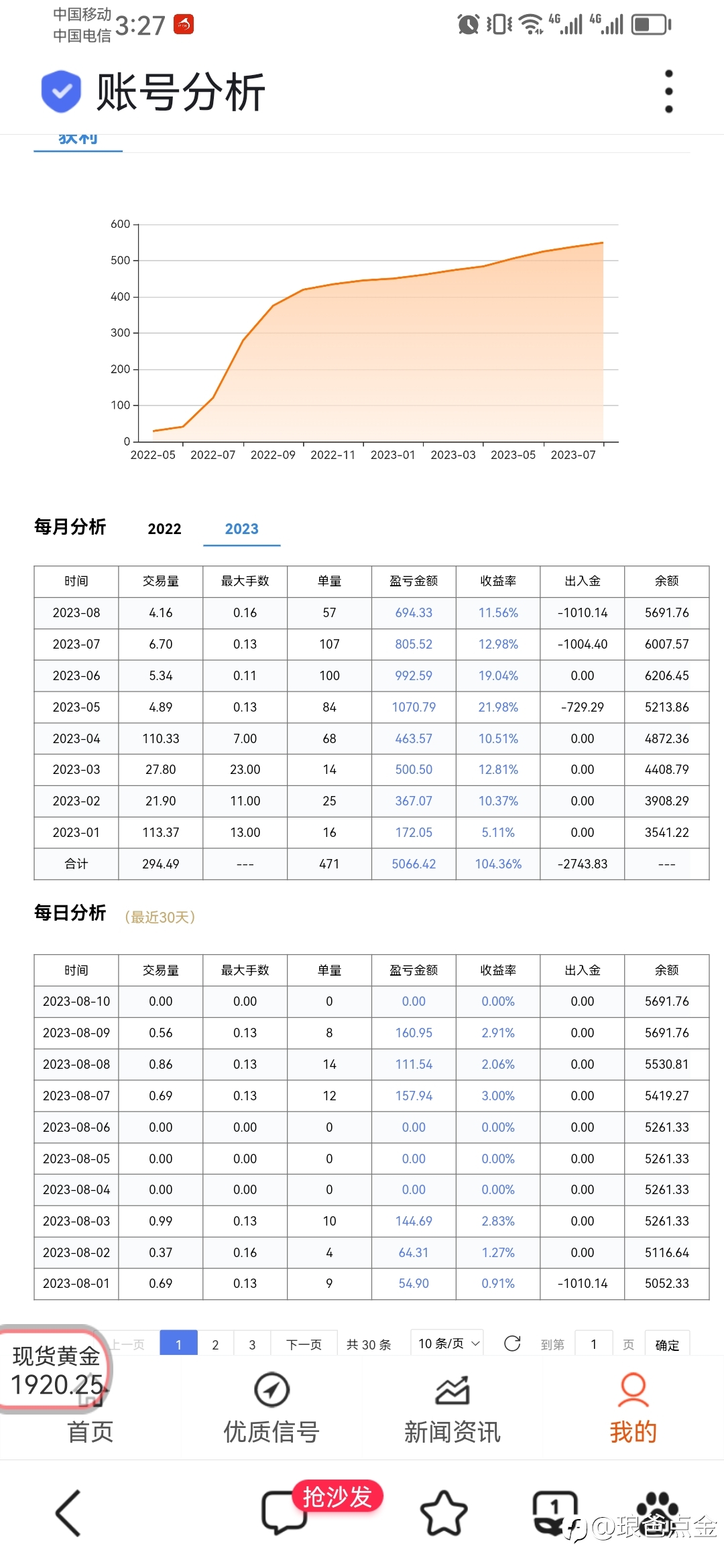Tap the page number input field
724x1568 pixels.
click(x=593, y=1344)
